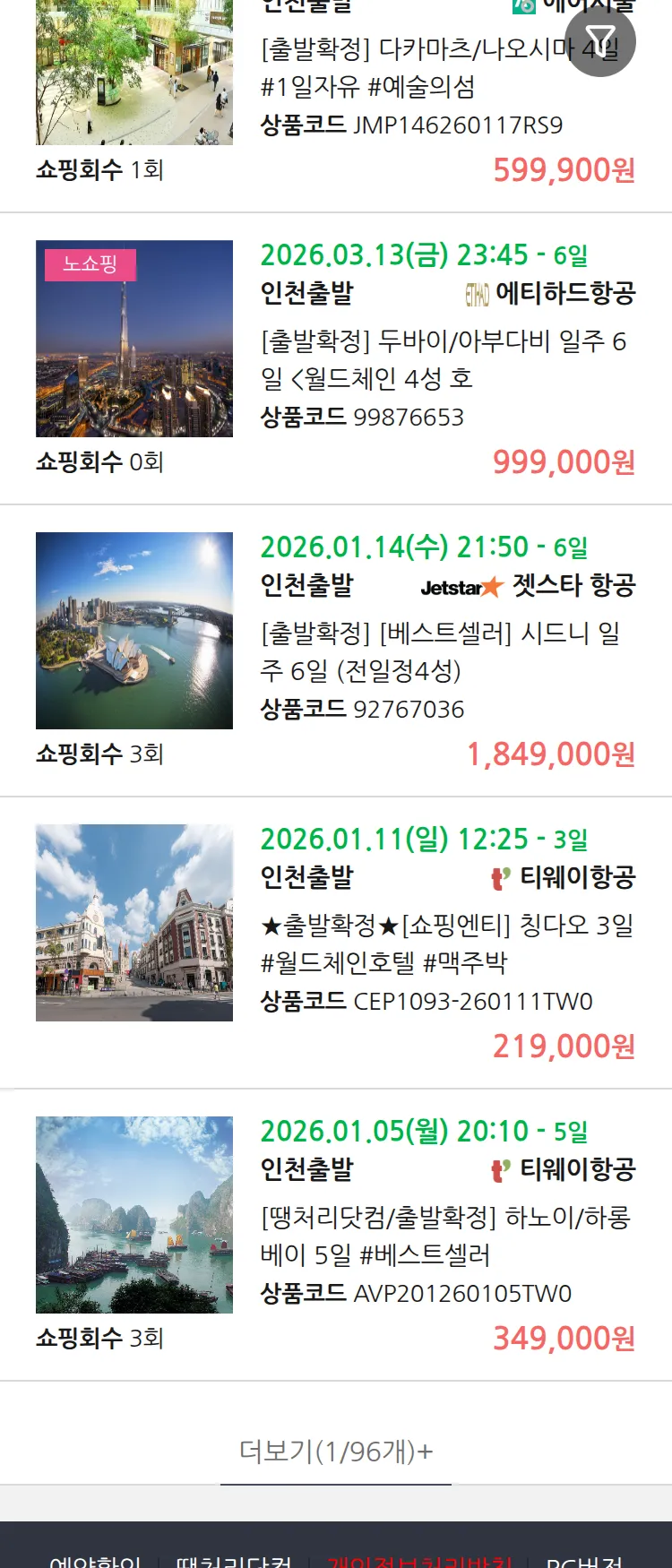Open 땡처리닷컴 footer link
Viewport: 672px width, 1568px height.
point(234,1560)
